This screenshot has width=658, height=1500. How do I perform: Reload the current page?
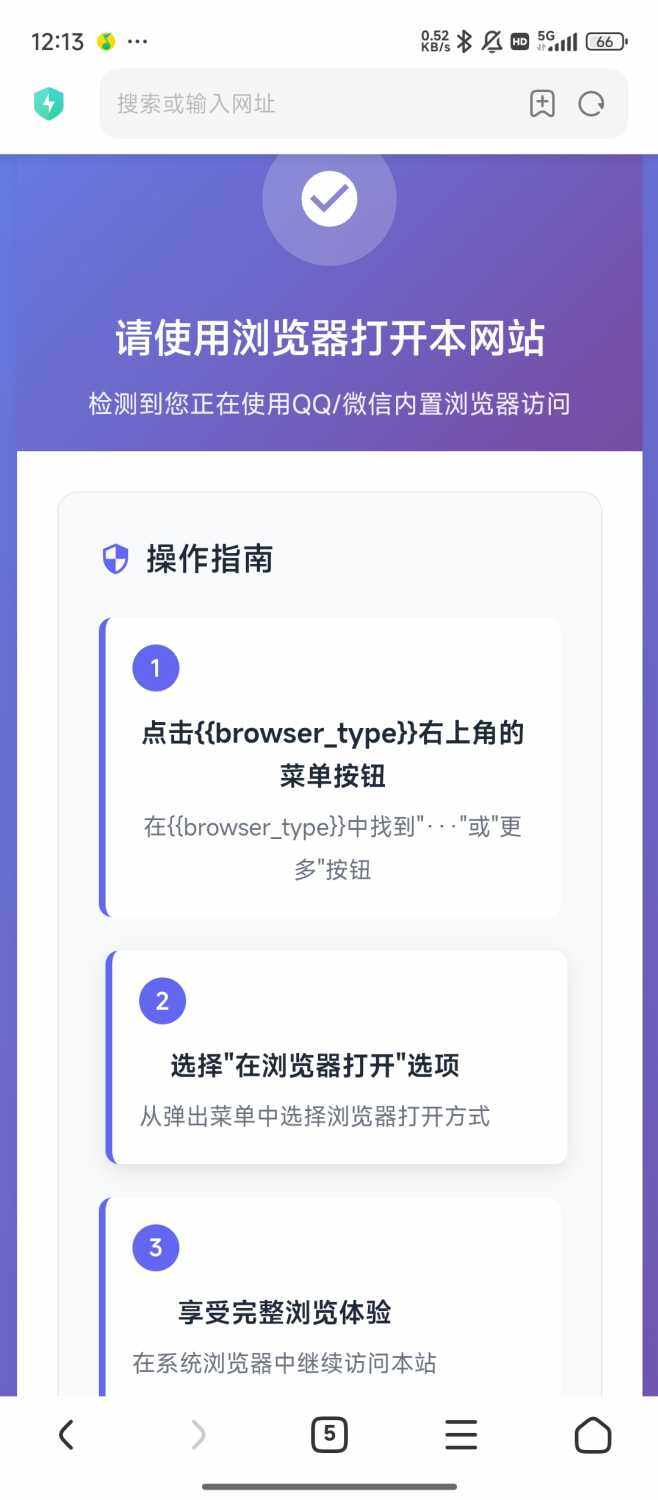tap(592, 104)
